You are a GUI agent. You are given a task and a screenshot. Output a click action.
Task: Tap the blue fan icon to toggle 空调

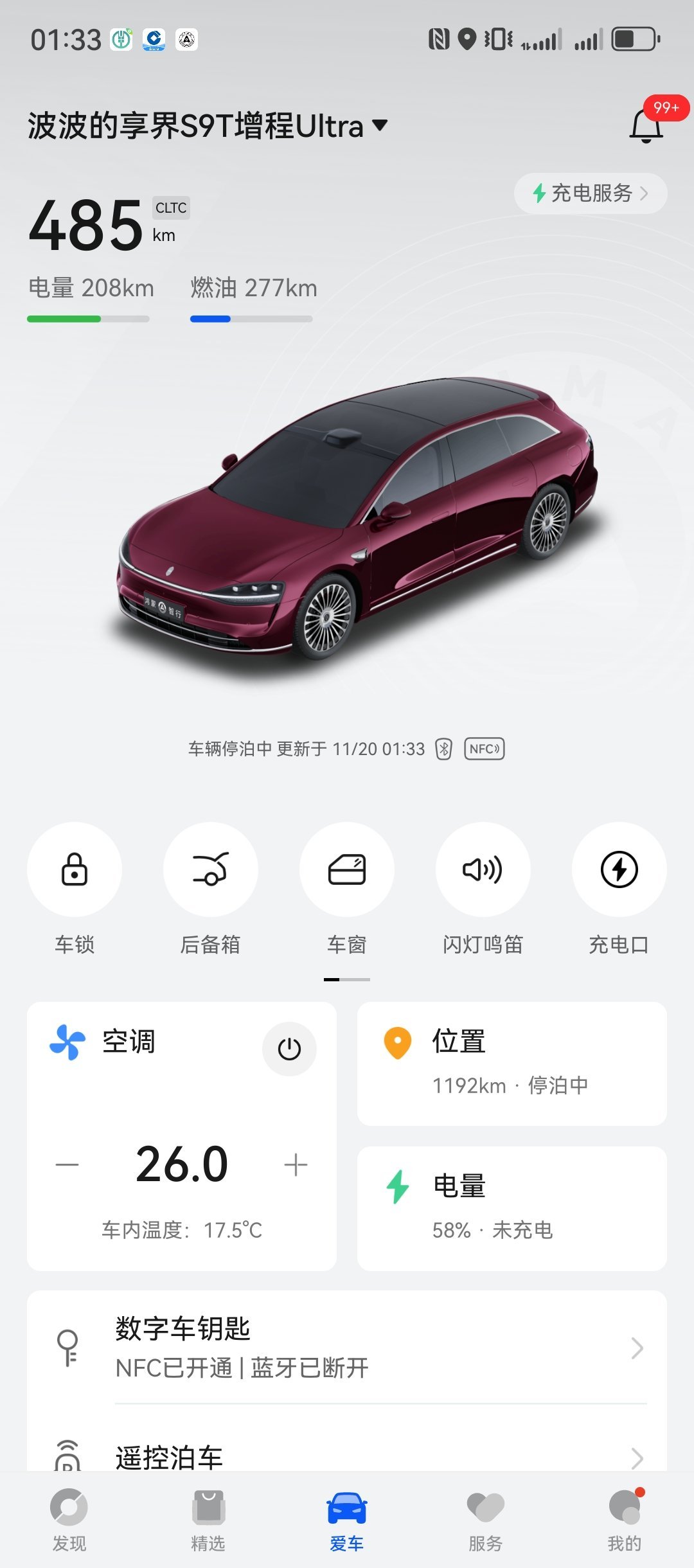[x=67, y=1043]
